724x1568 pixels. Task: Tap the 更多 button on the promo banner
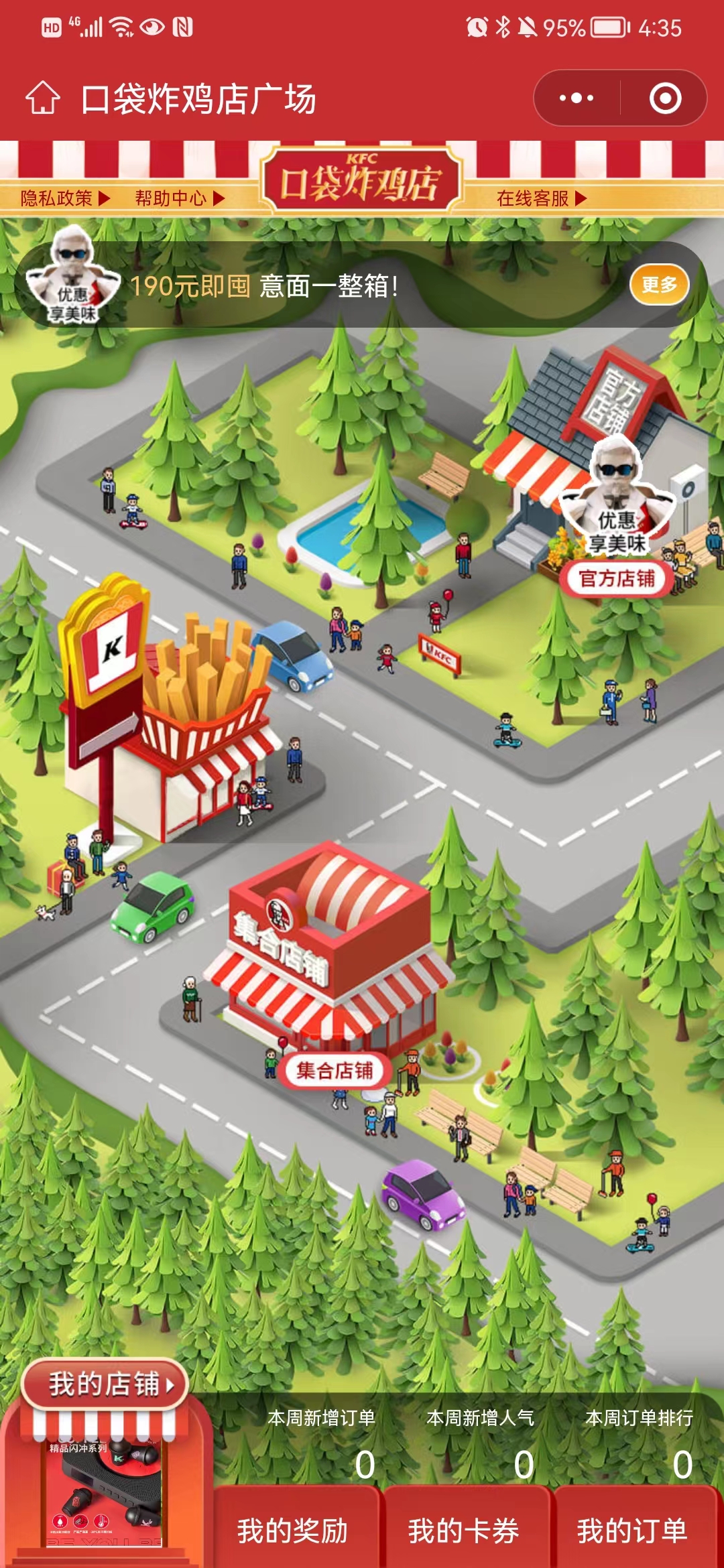tap(660, 285)
